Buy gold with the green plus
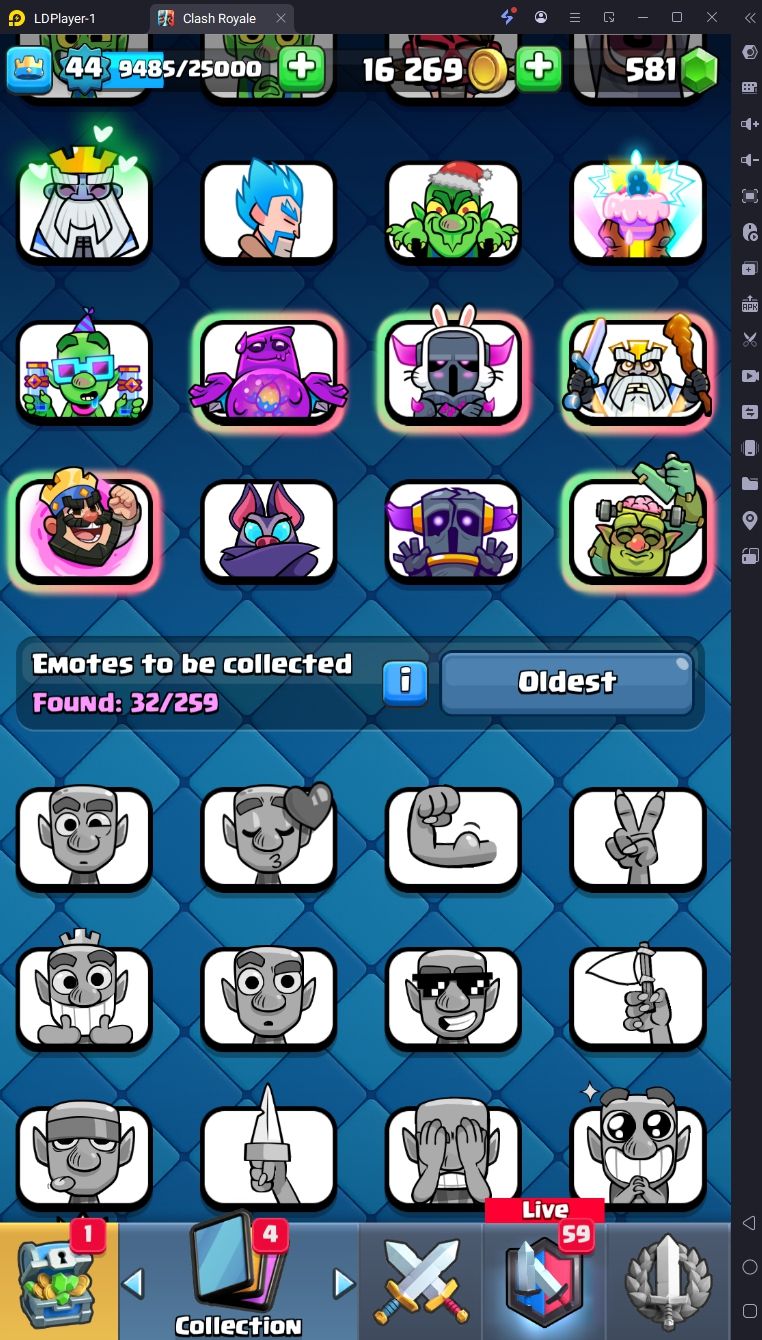This screenshot has width=762, height=1340. coord(538,68)
